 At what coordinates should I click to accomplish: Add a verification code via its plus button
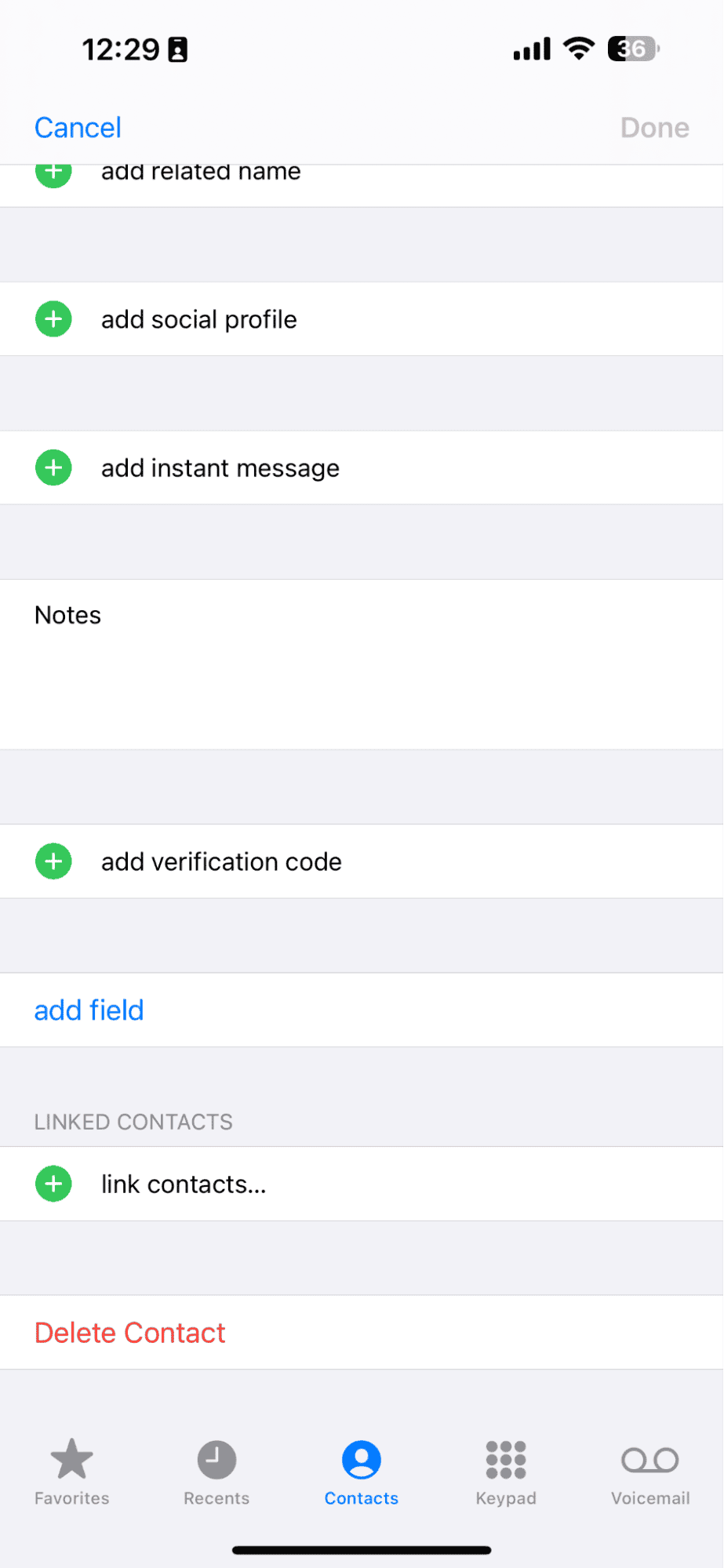point(53,860)
